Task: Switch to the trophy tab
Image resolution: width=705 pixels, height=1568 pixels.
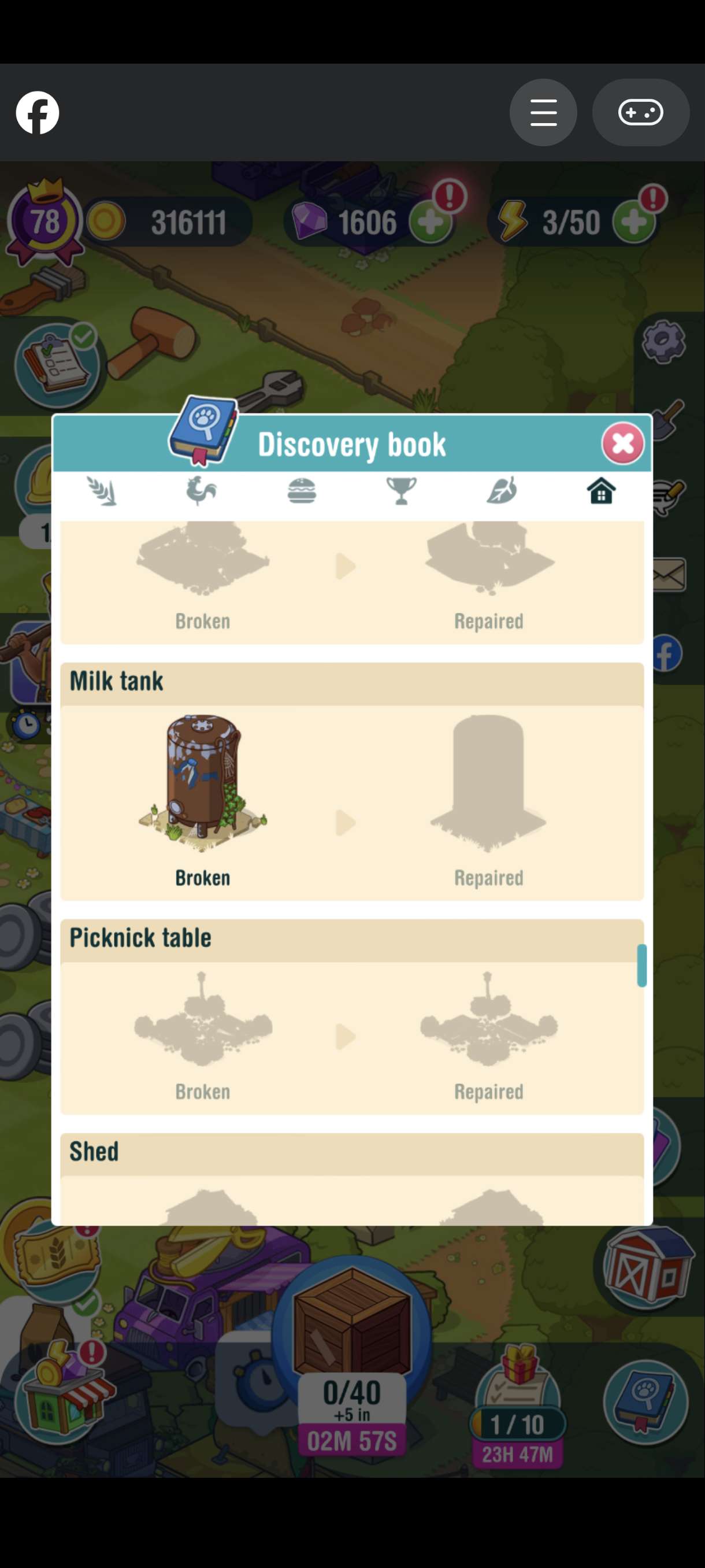Action: click(x=402, y=491)
